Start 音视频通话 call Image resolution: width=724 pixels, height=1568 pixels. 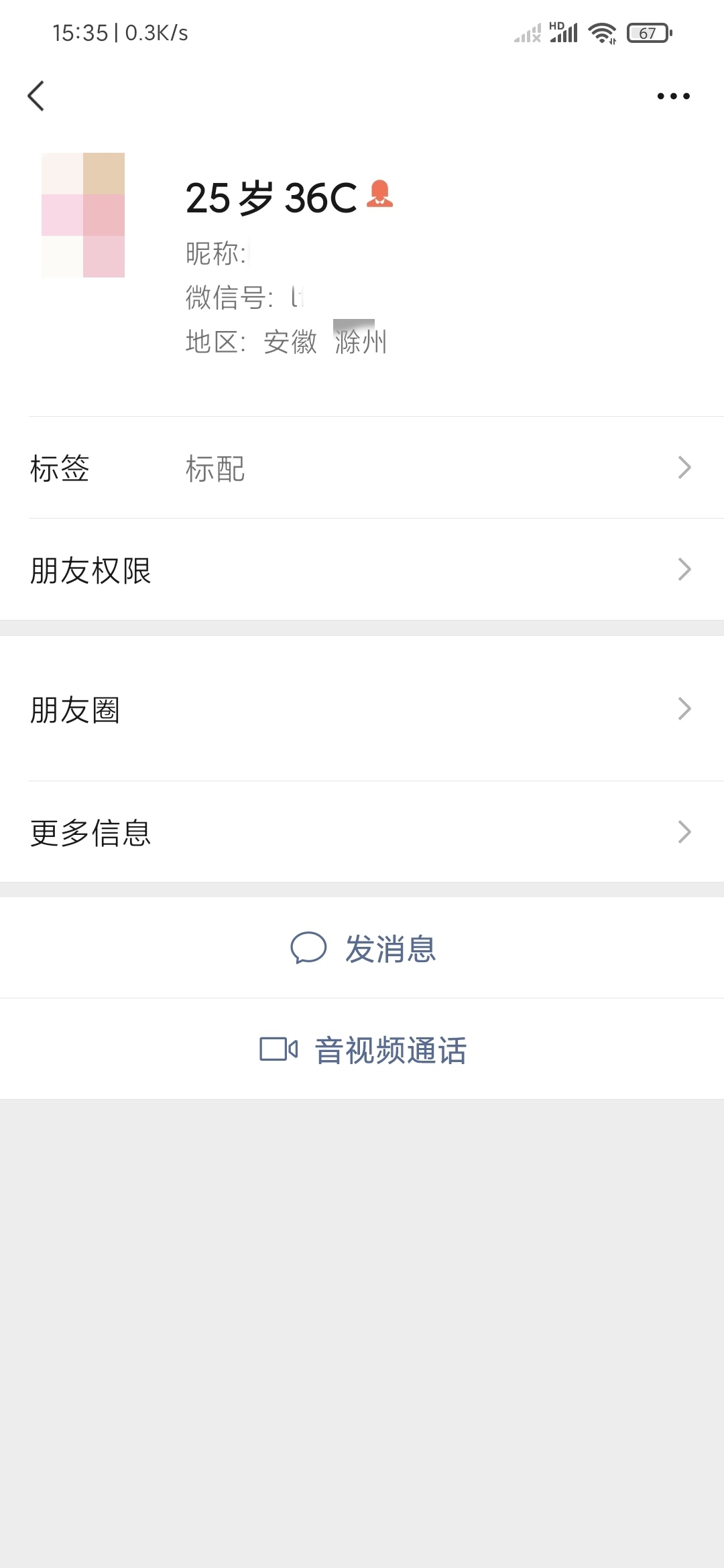(363, 1049)
